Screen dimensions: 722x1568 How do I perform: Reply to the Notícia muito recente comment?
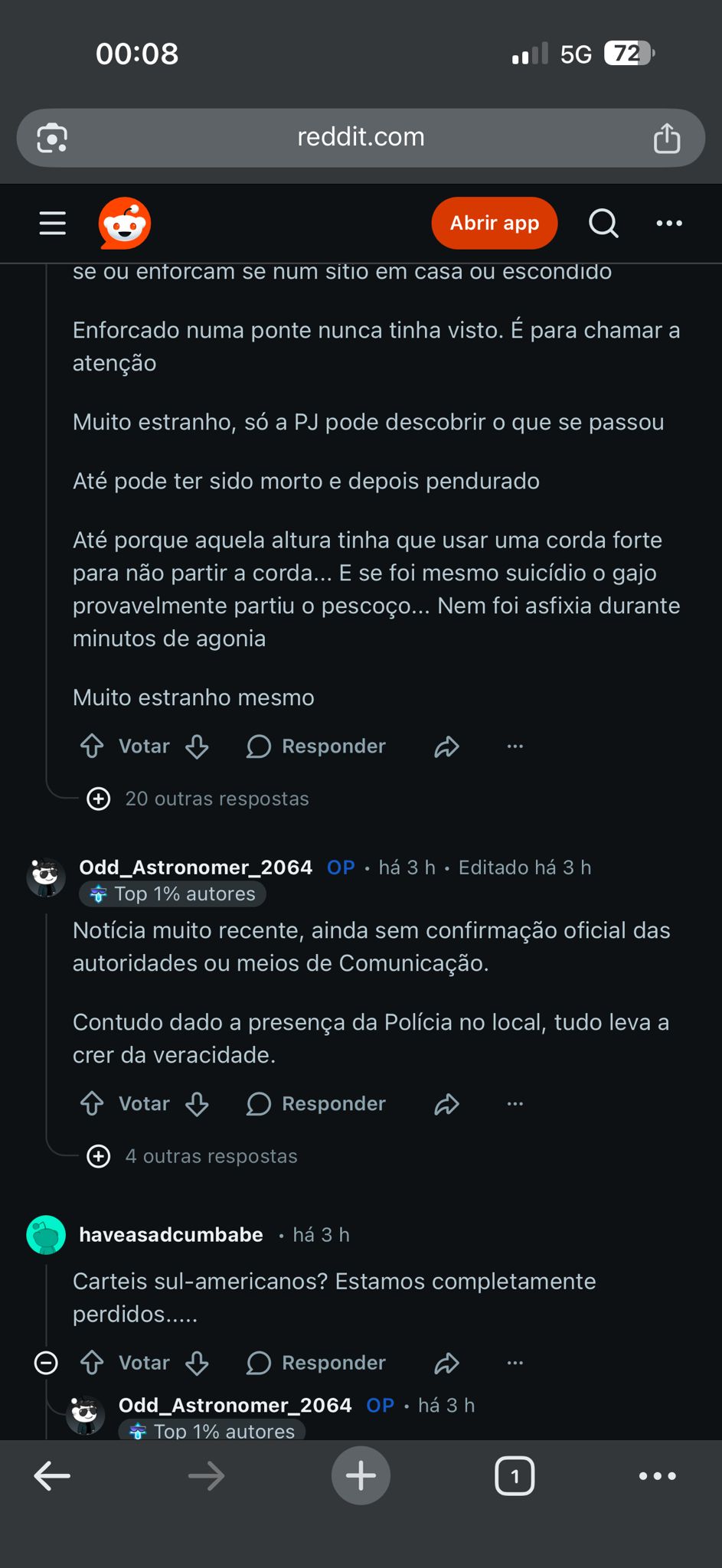(x=316, y=1104)
